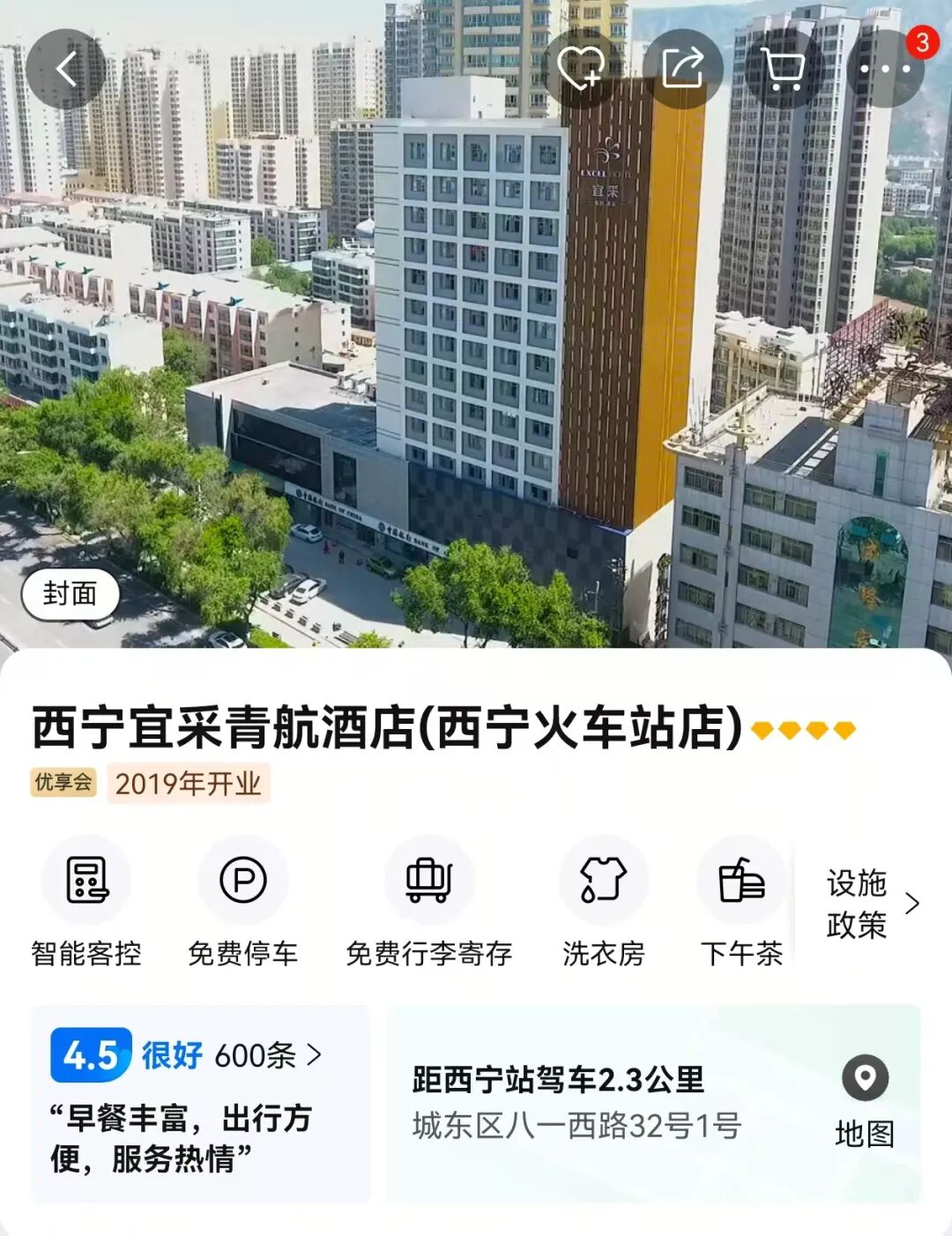Open 设施政策 facilities and policies
952x1236 pixels.
(x=872, y=904)
